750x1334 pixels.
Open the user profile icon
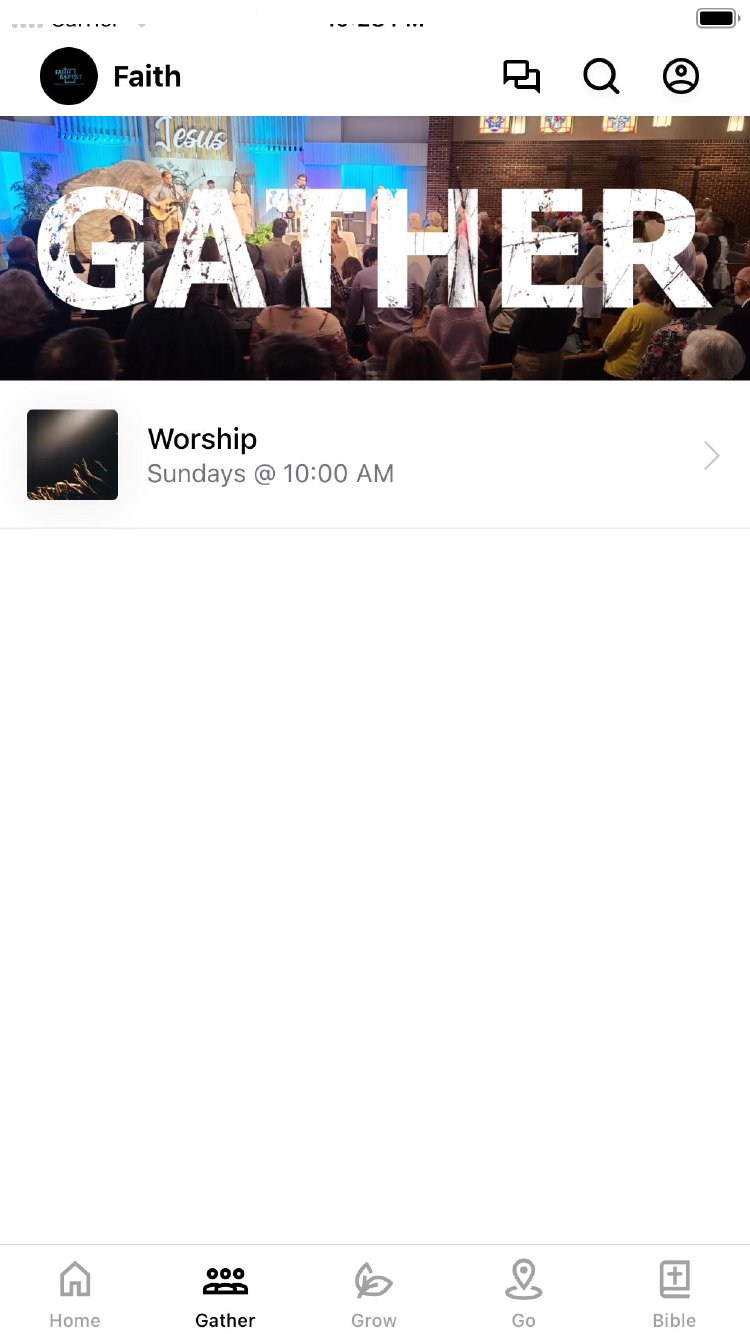tap(681, 77)
